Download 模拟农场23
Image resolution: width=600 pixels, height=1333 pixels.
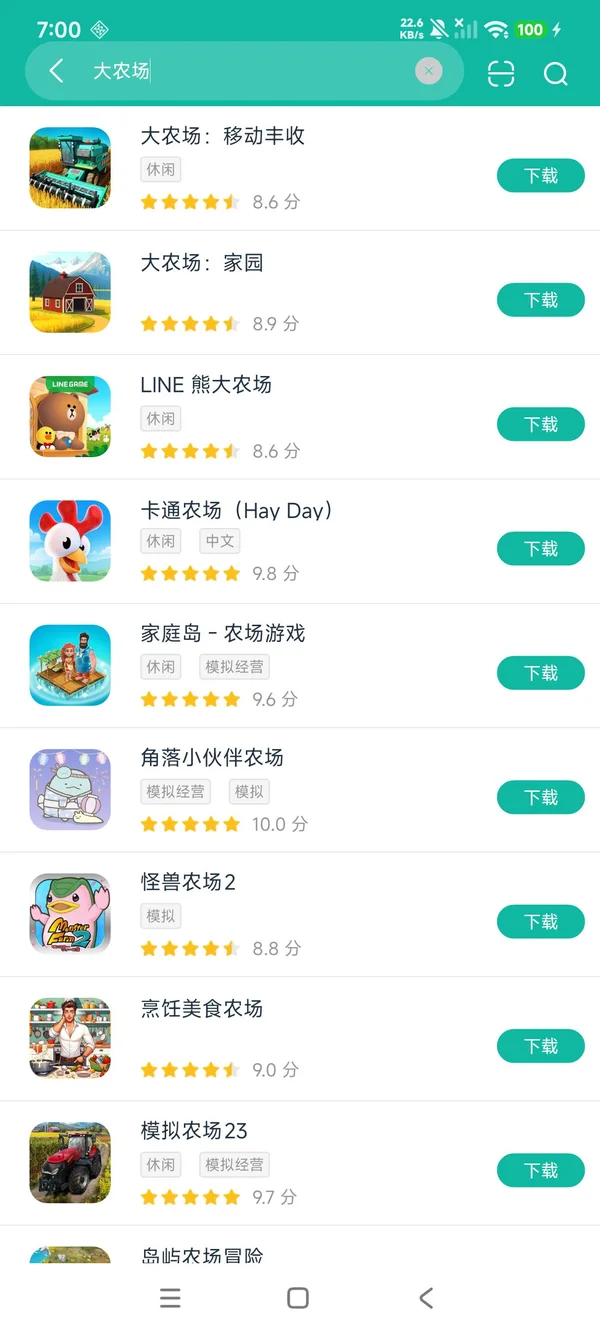[x=540, y=1170]
